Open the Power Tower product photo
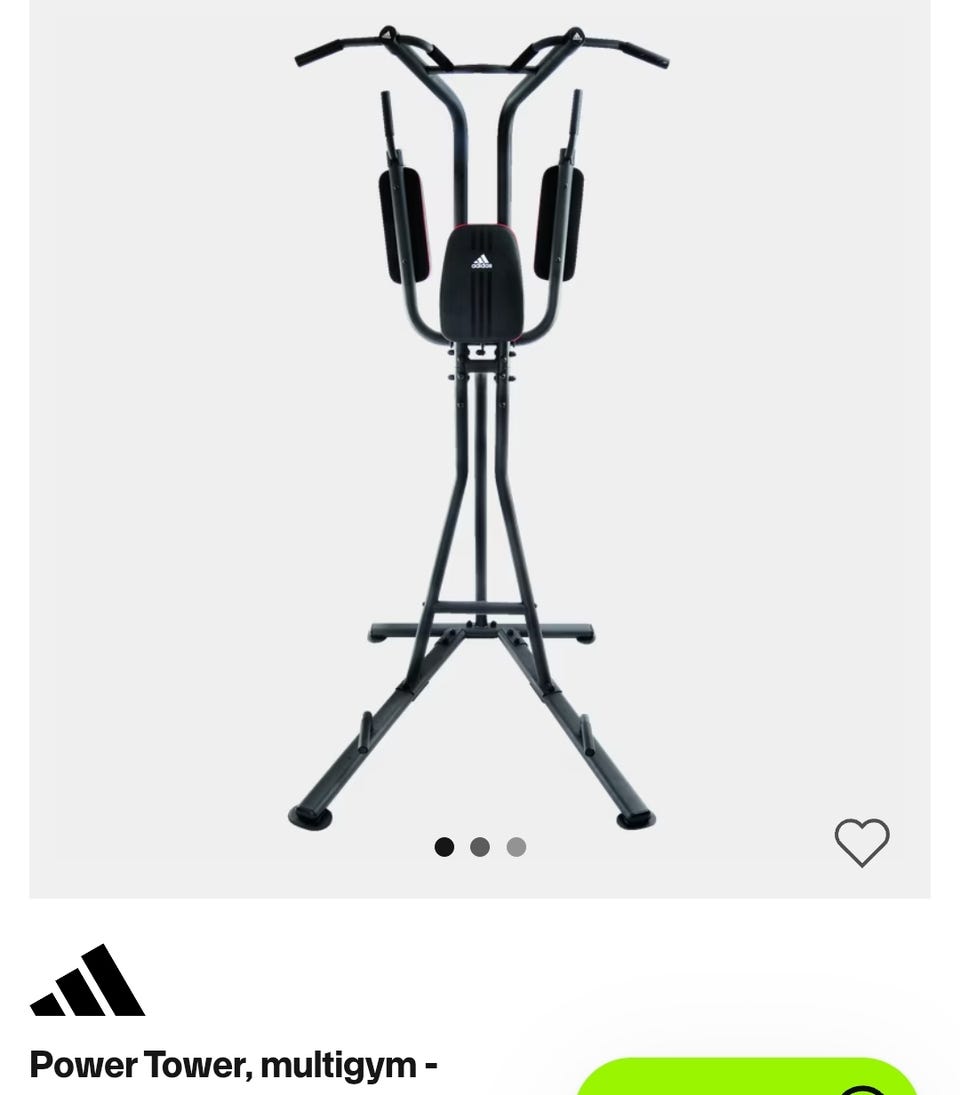The image size is (960, 1095). [x=480, y=430]
